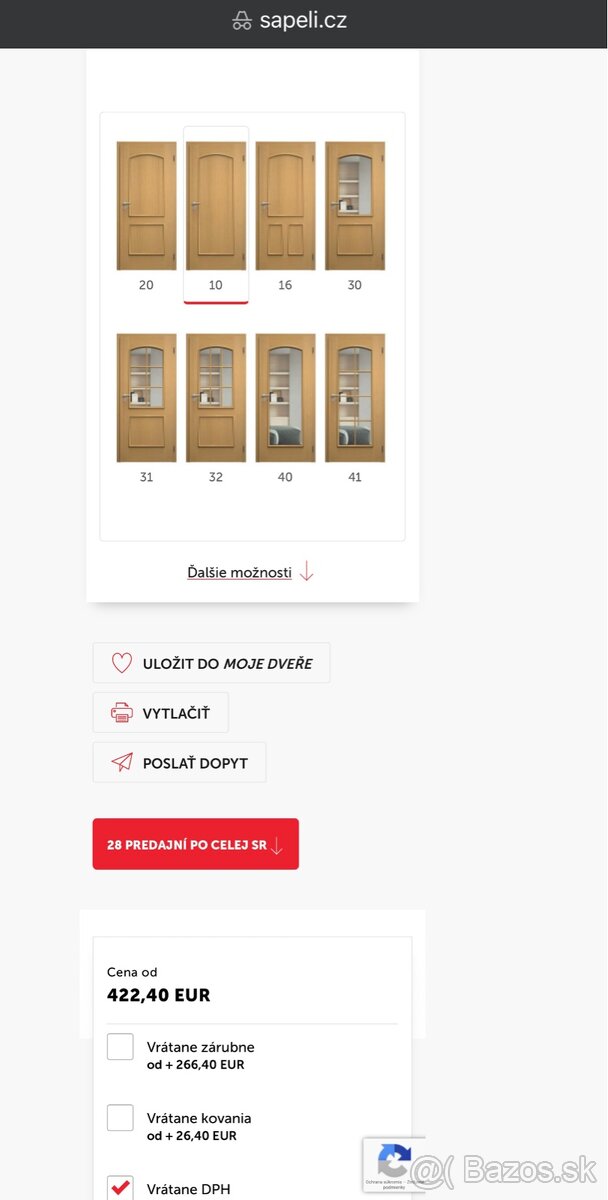
Task: Uncheck Vrátane DPH checkbox
Action: [120, 1188]
